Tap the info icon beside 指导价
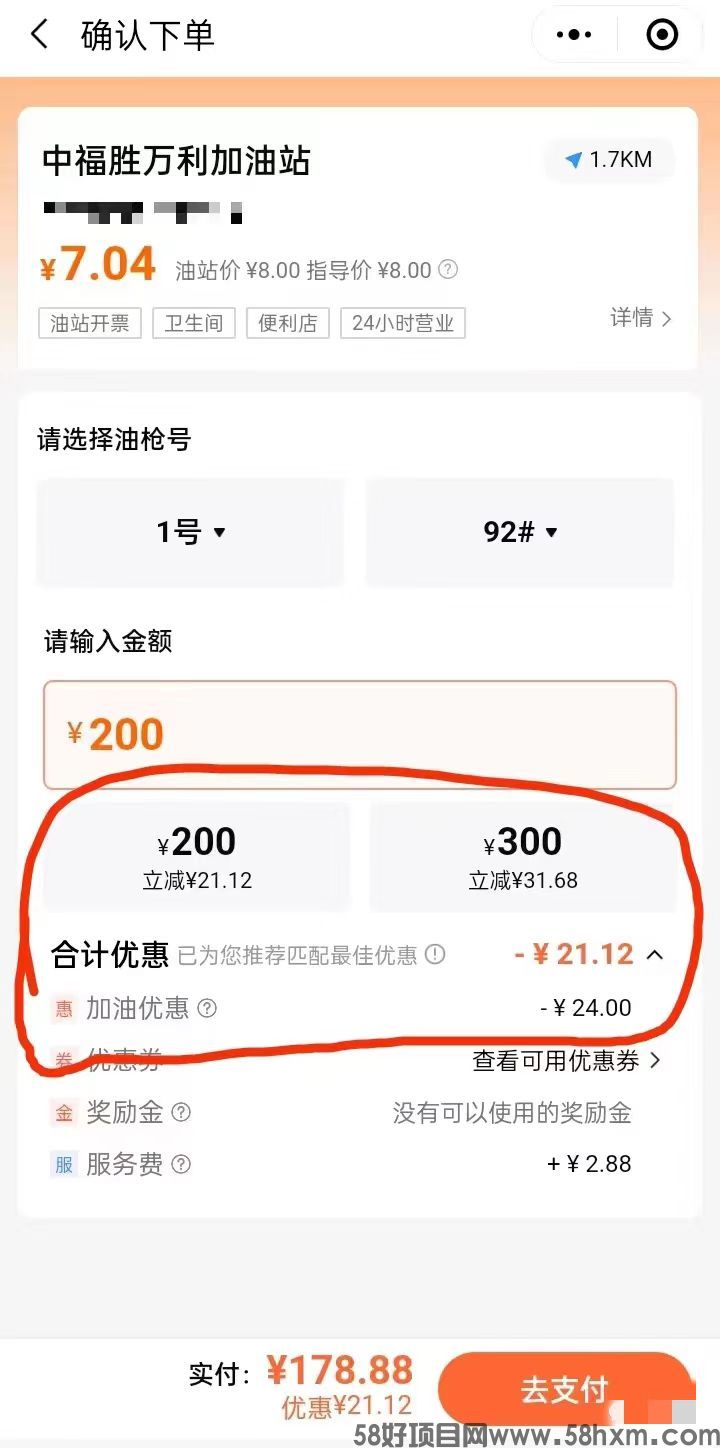 449,270
